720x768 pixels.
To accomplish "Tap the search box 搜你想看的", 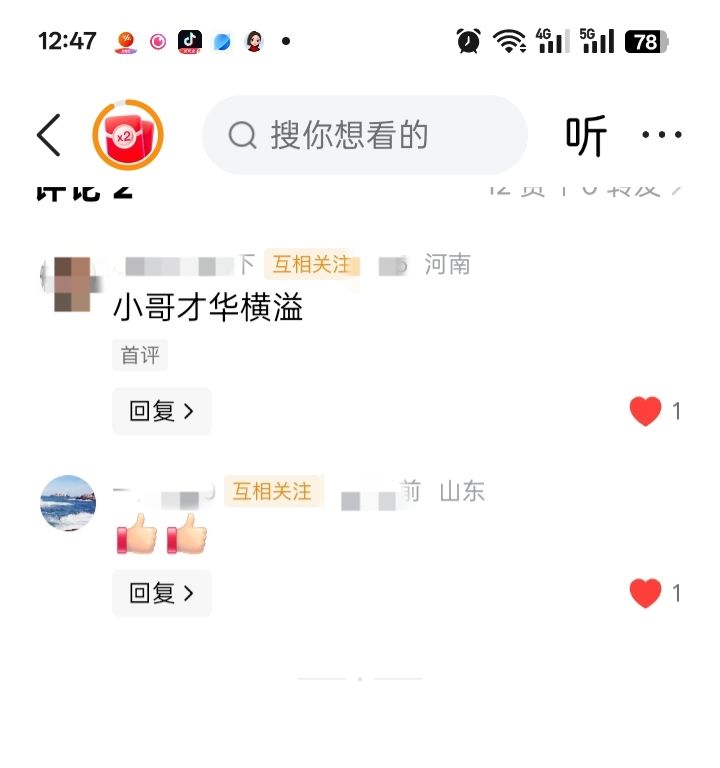I will tap(364, 135).
